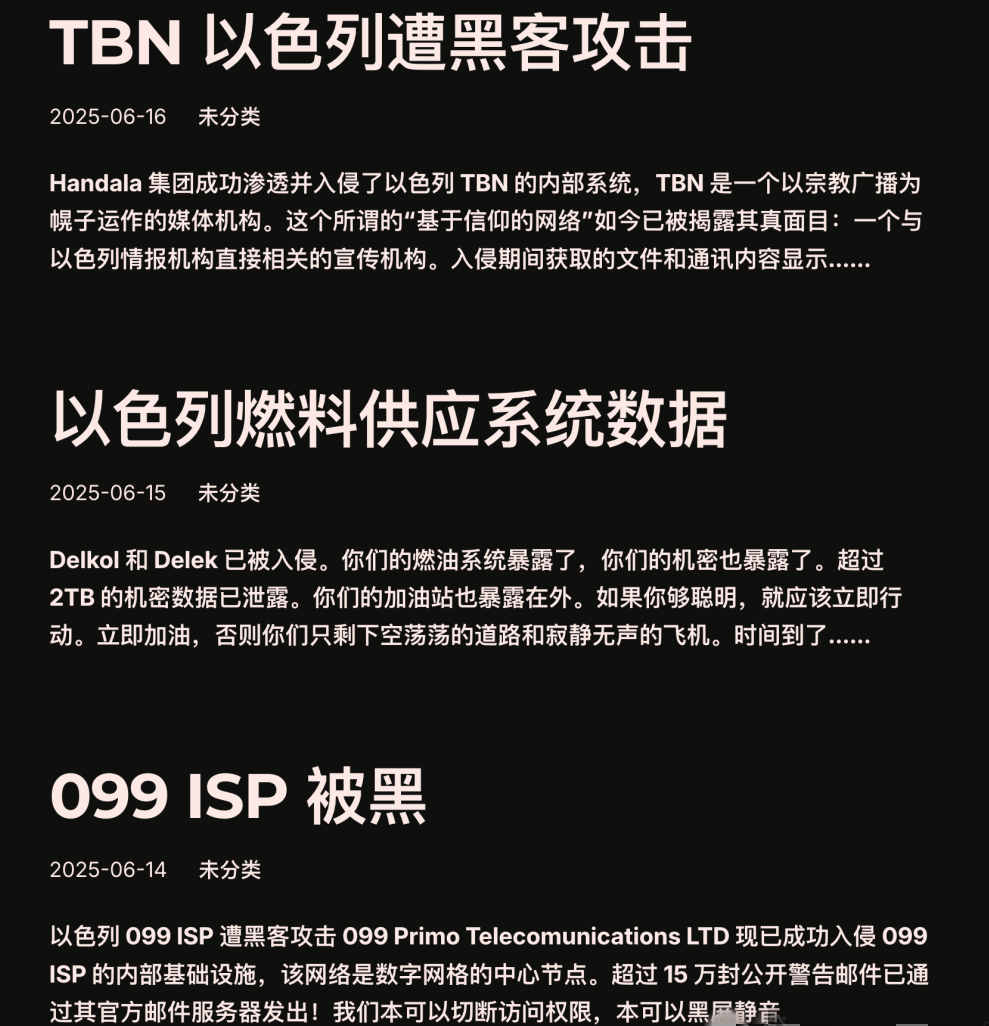The image size is (989, 1026).
Task: Open the post '以色列燃料供应系统数据'
Action: 388,419
